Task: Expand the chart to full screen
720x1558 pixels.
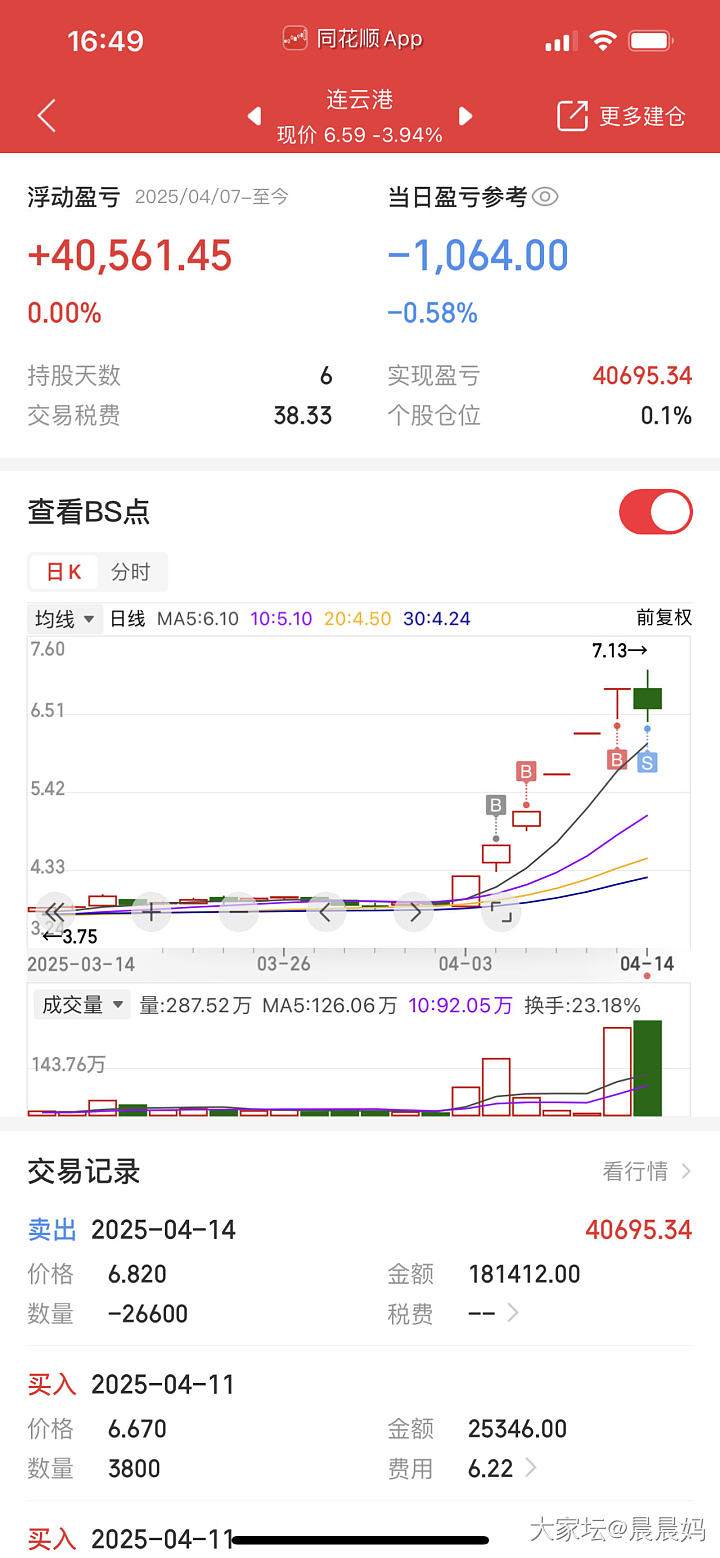Action: (x=501, y=911)
